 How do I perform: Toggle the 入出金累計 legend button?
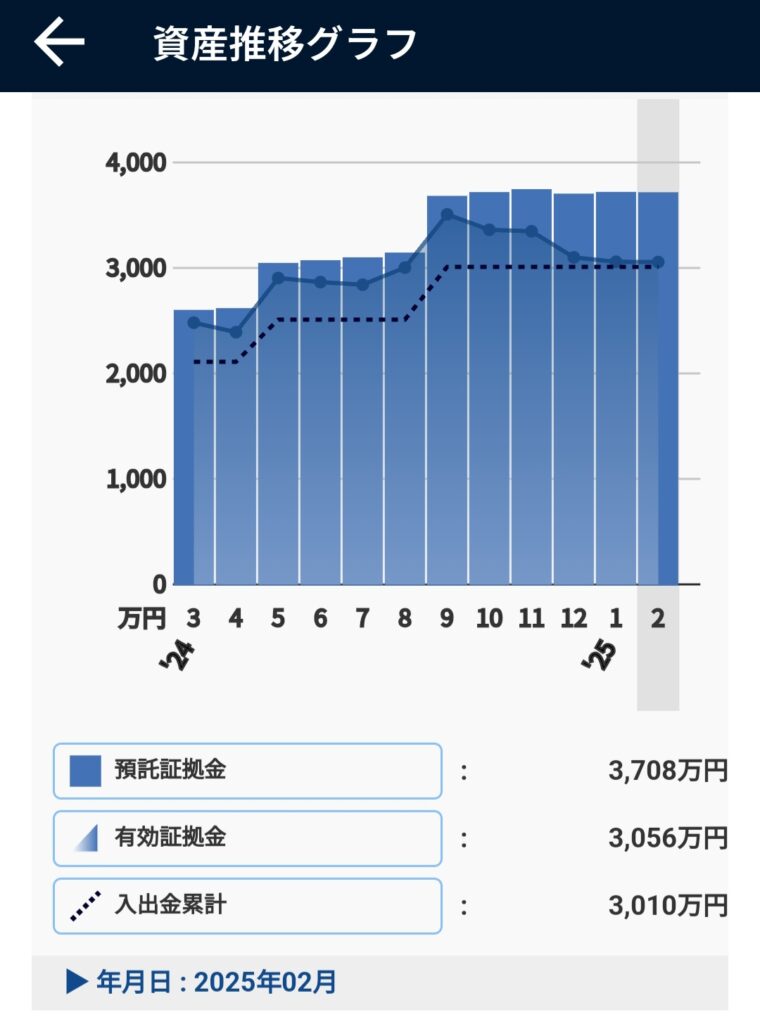[247, 906]
